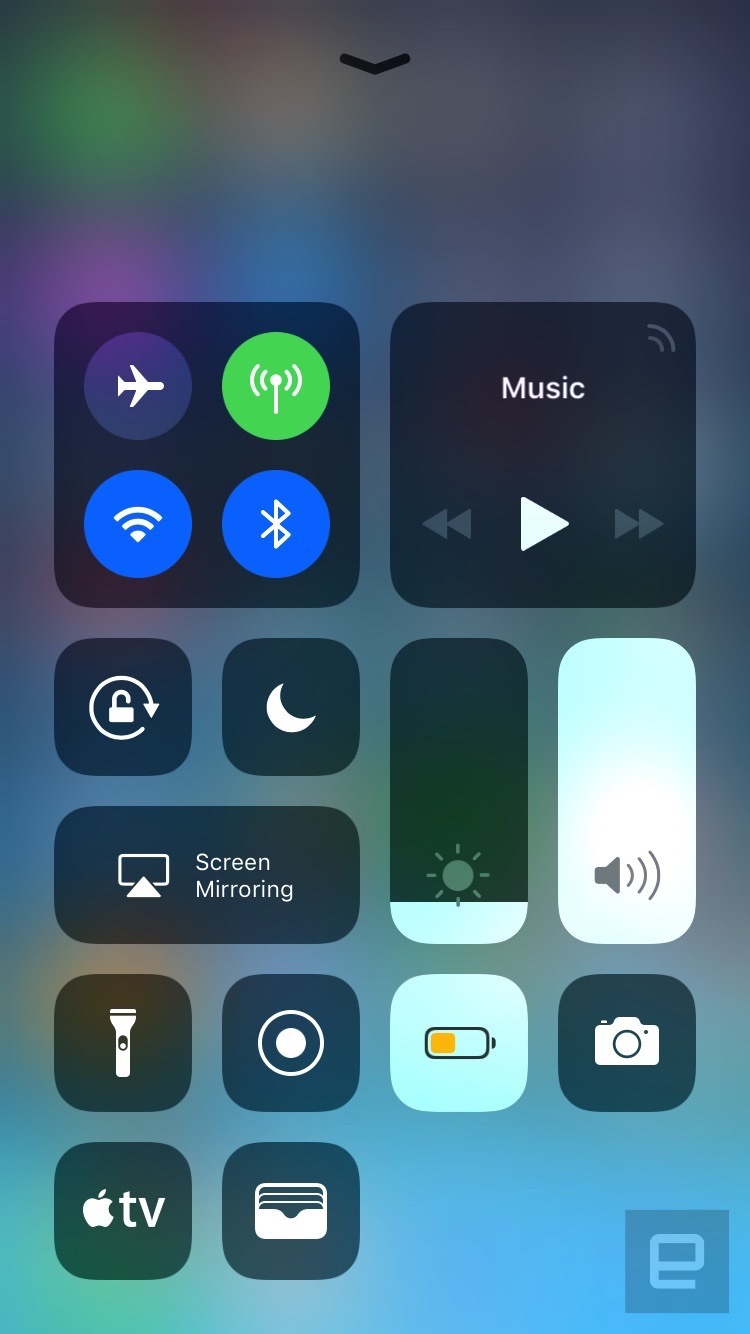Open Screen Mirroring options
The width and height of the screenshot is (750, 1334).
[x=207, y=875]
